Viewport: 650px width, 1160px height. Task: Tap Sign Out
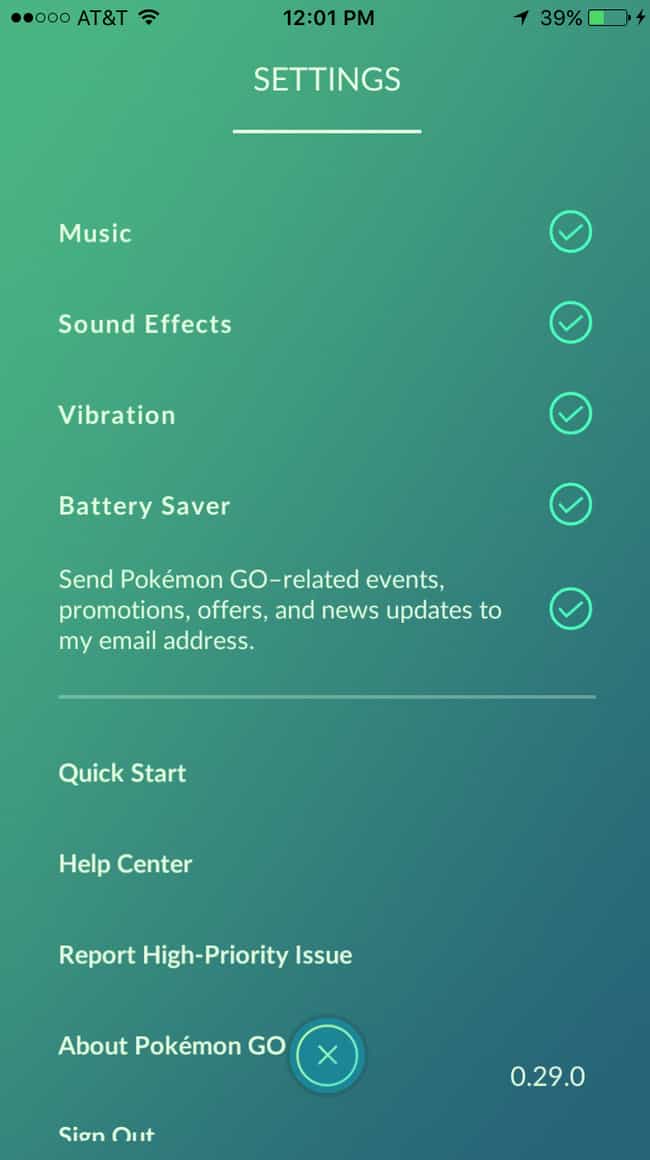pos(106,1136)
